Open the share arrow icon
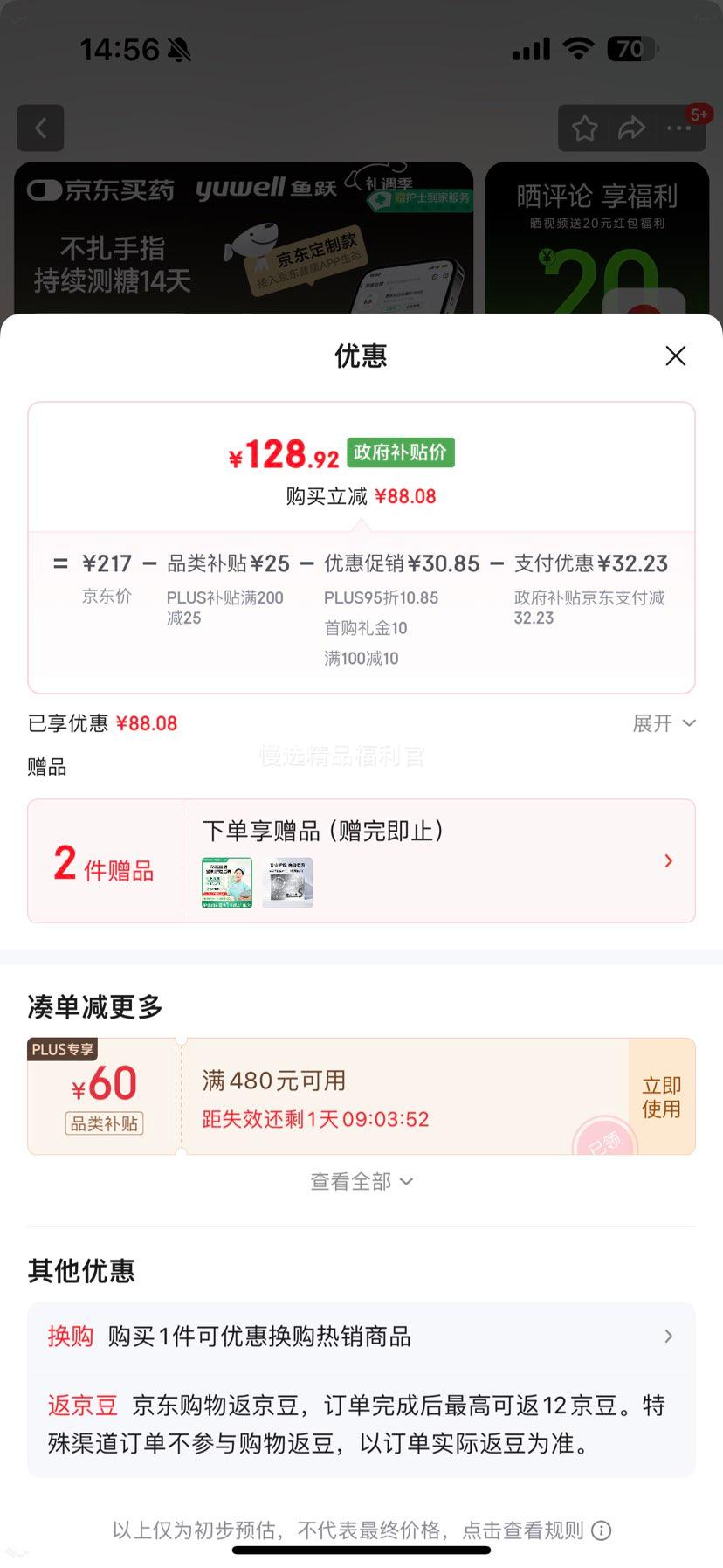This screenshot has height=1568, width=723. click(x=630, y=128)
